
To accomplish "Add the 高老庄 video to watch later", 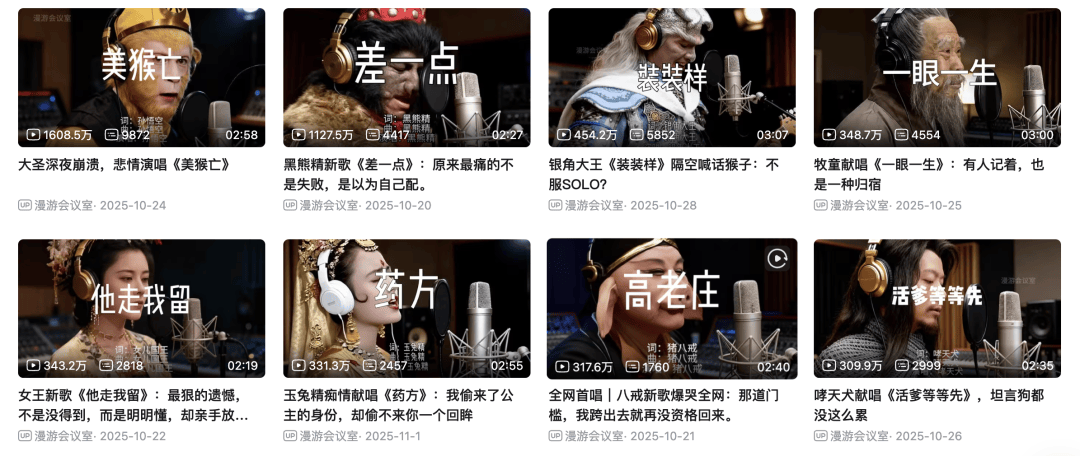I will 777,258.
